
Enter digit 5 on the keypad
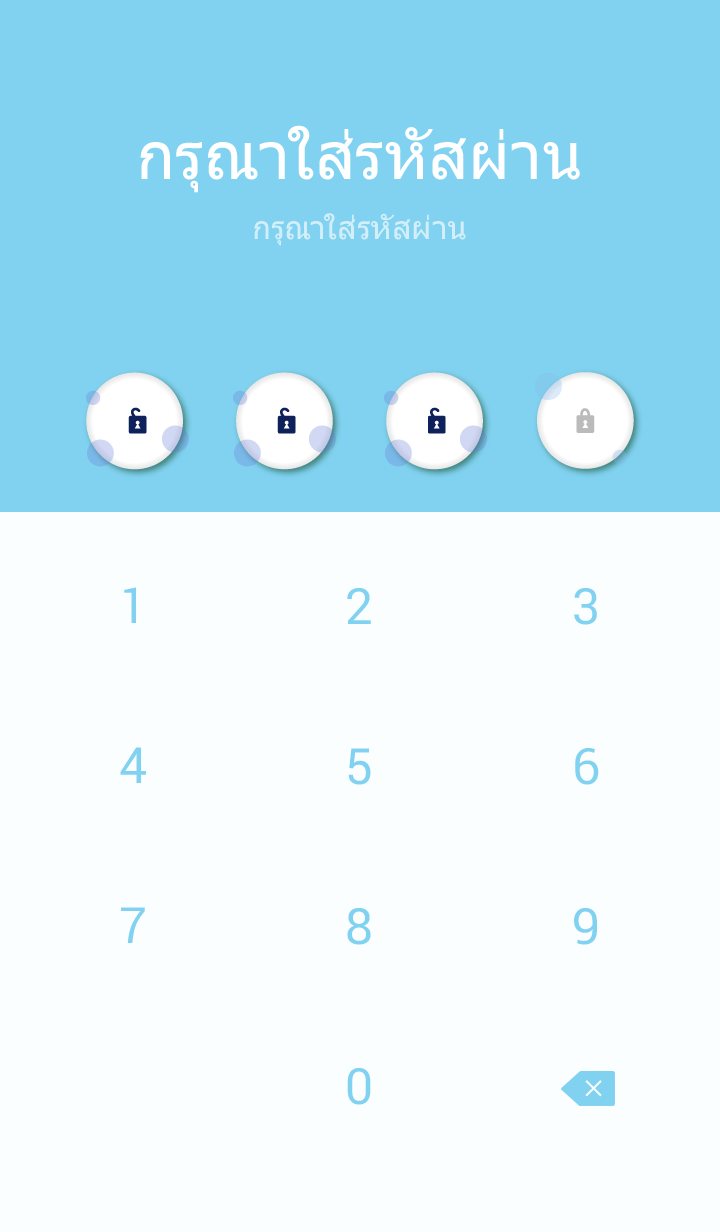tap(359, 767)
